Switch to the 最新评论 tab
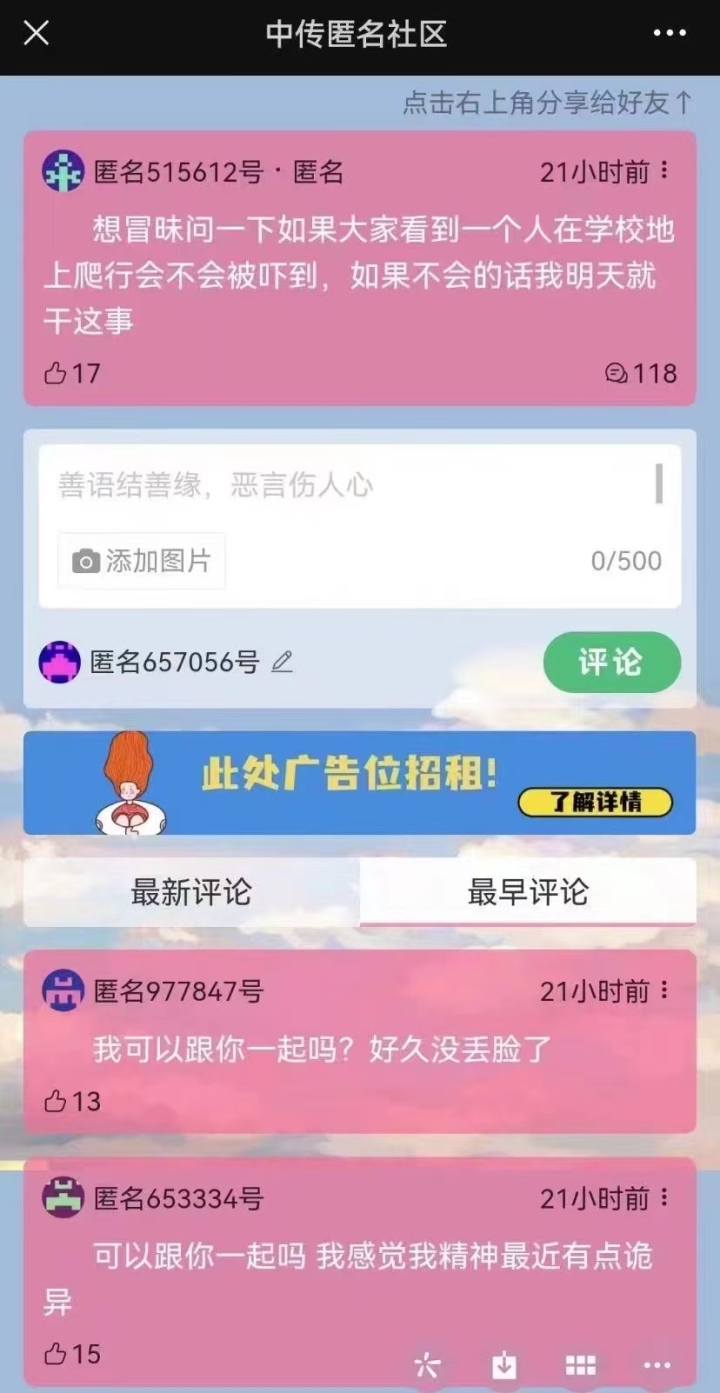 191,892
